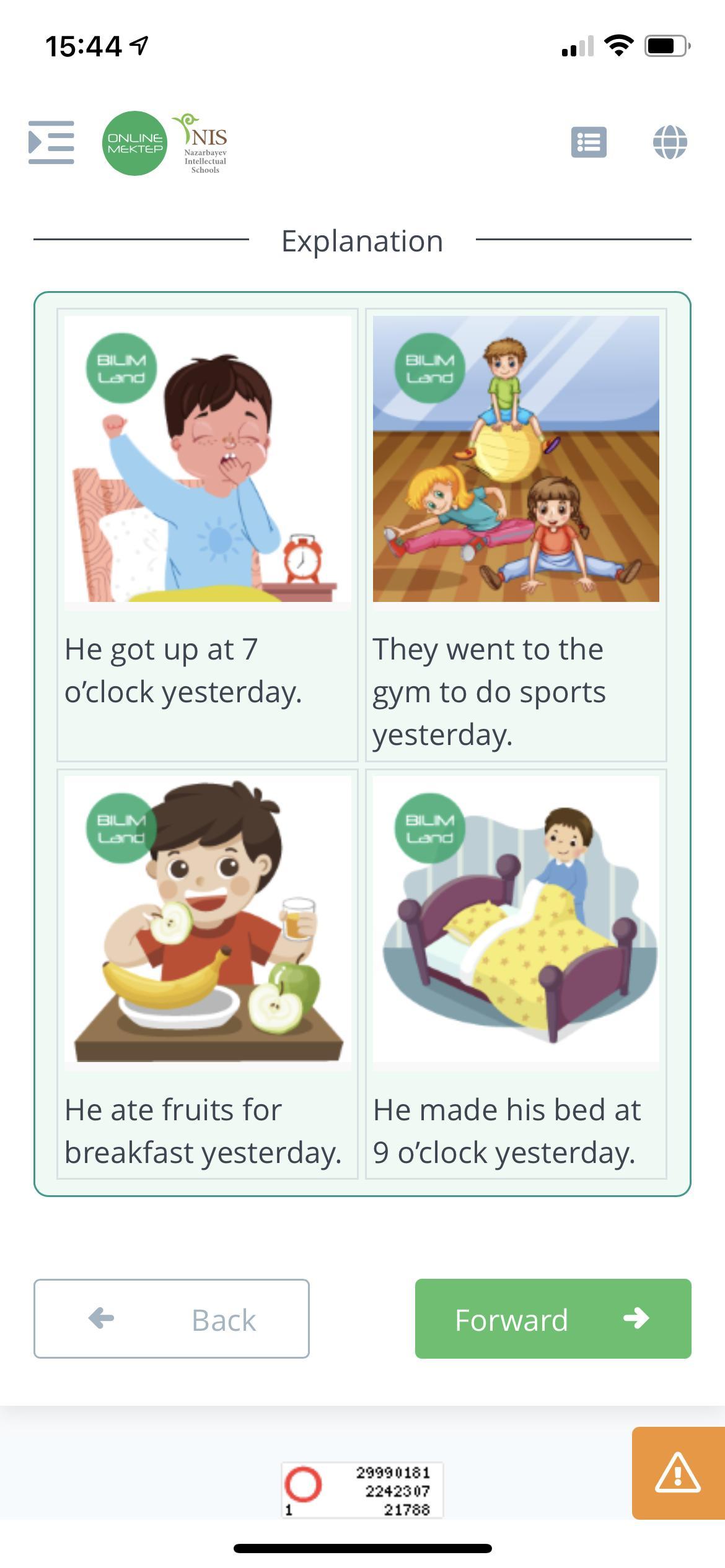
Task: Report a problem via the warning icon
Action: [678, 1473]
